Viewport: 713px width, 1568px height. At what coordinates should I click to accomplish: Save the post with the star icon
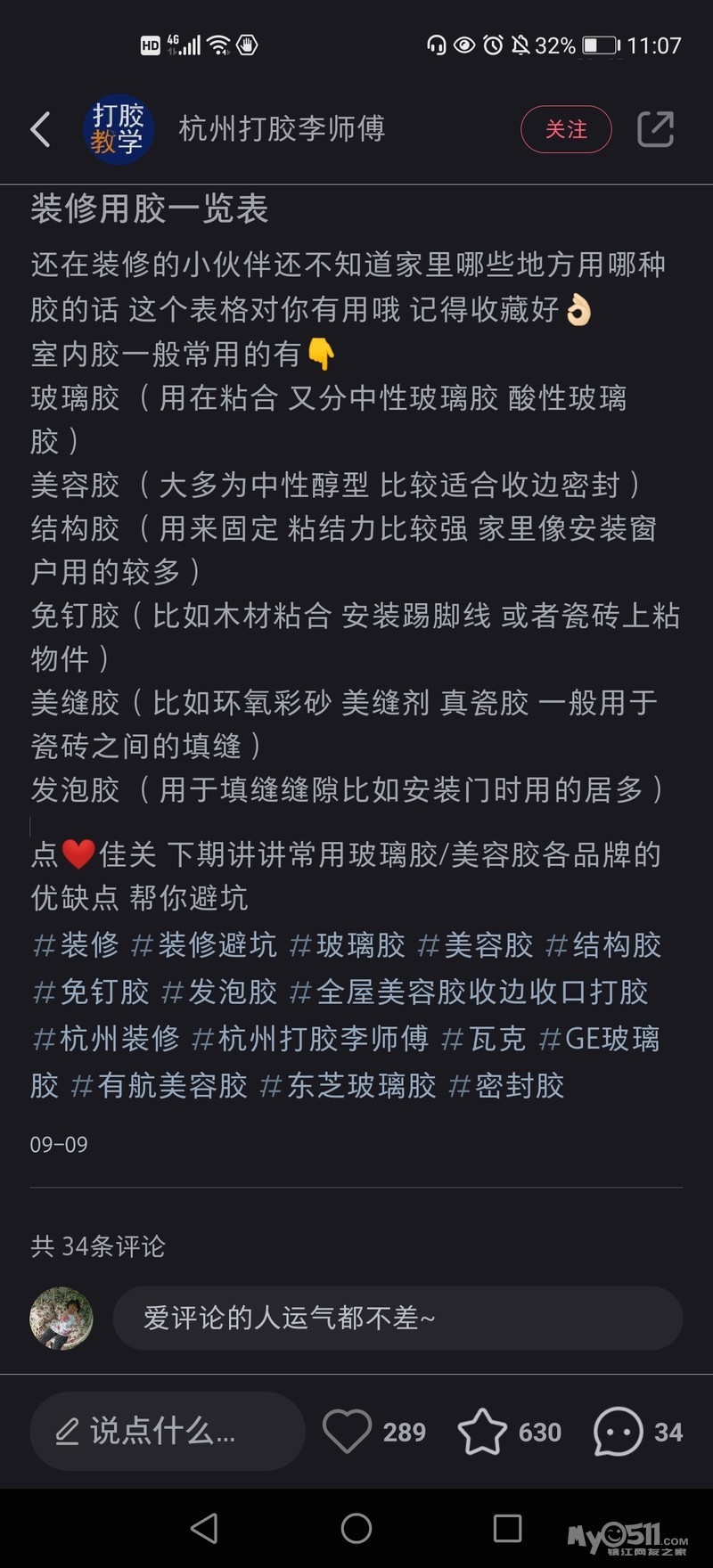click(482, 1431)
